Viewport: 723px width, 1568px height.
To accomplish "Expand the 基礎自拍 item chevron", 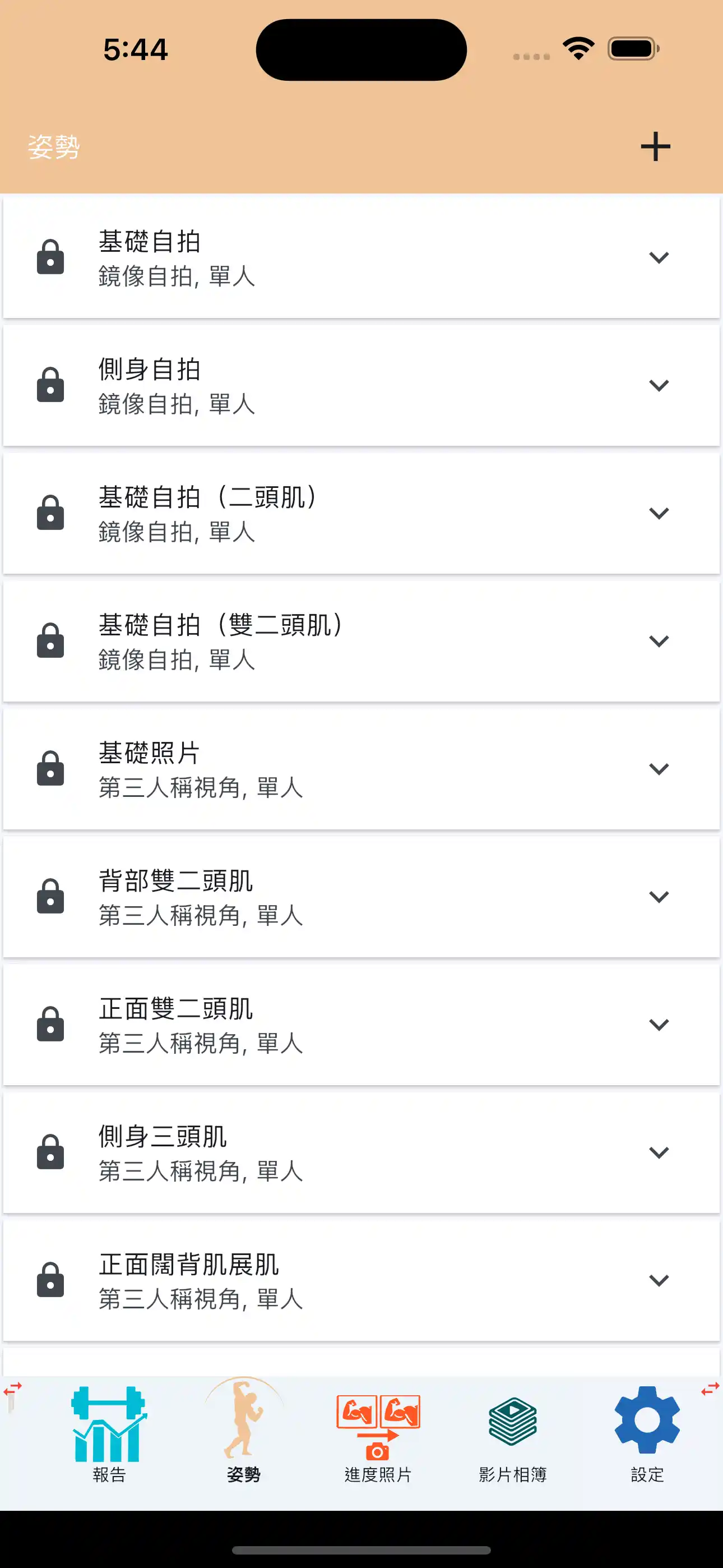I will coord(659,258).
